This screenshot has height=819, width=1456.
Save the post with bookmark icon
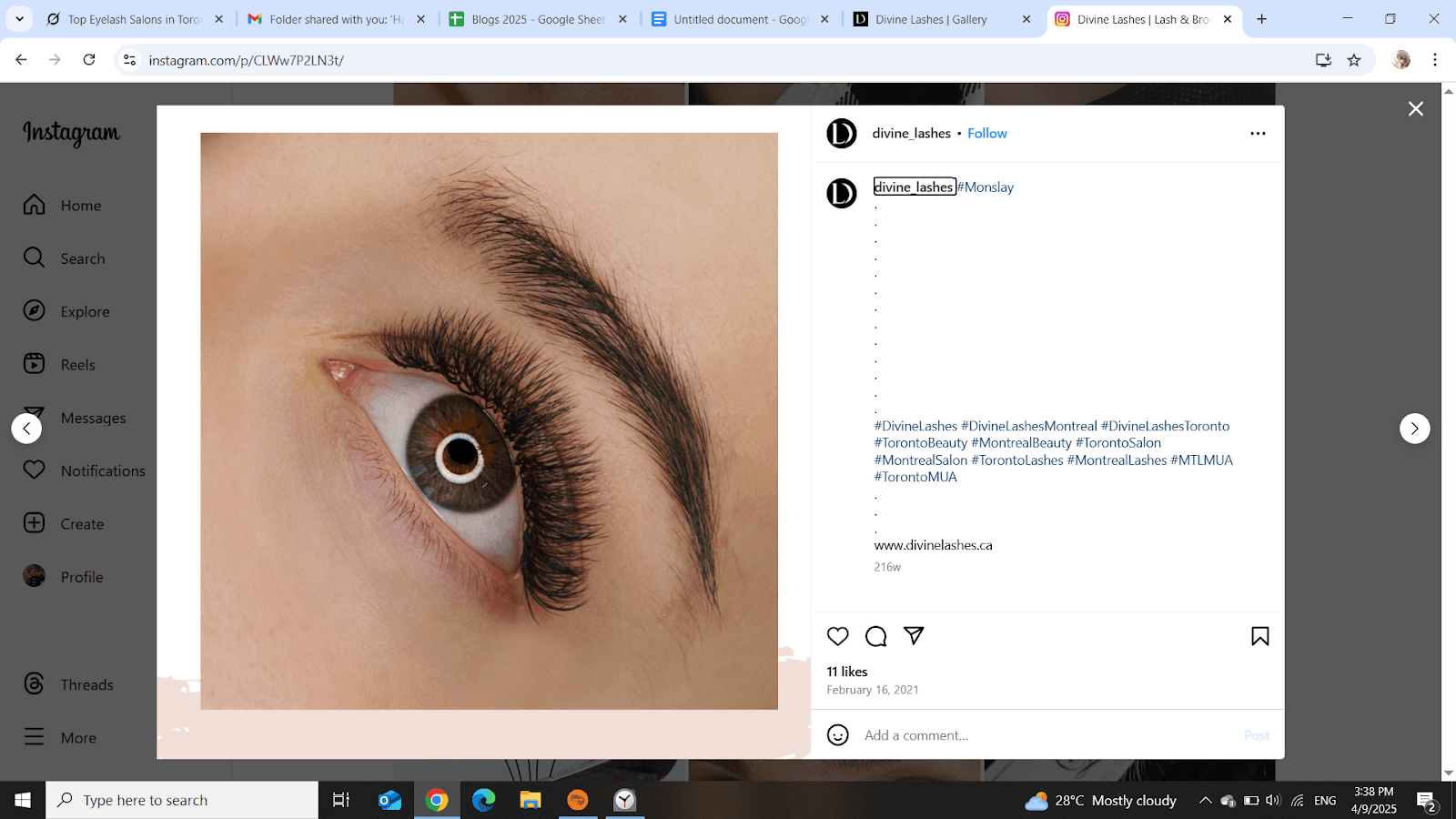tap(1260, 636)
